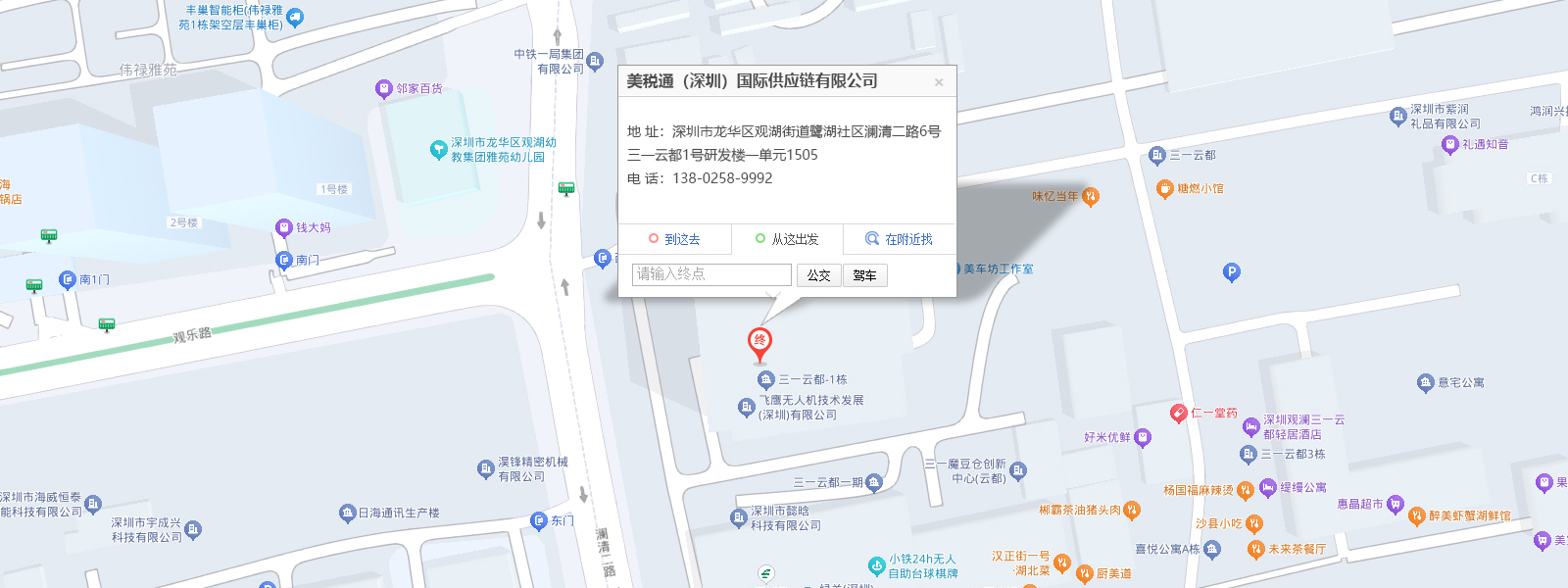1568x588 pixels.
Task: Switch to the 在附近找 tab
Action: pos(899,239)
